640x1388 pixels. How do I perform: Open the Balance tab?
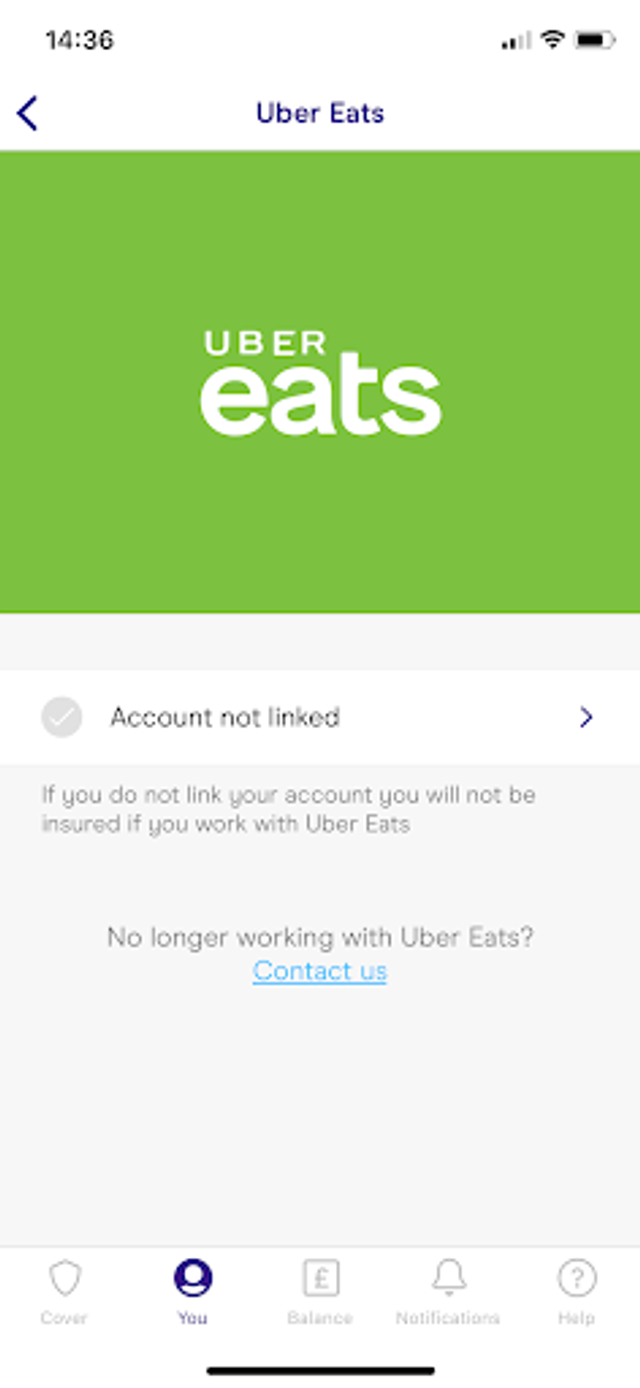click(320, 1291)
